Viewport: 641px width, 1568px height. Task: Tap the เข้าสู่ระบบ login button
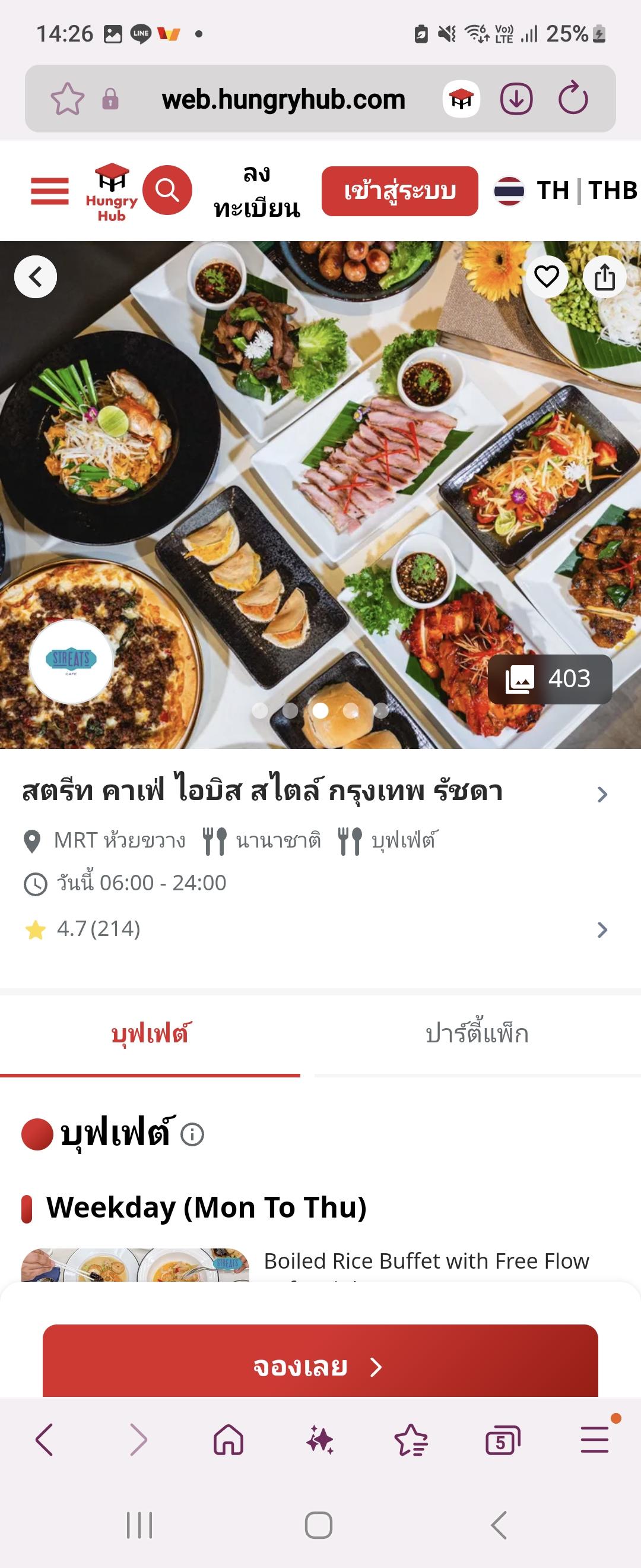click(399, 191)
